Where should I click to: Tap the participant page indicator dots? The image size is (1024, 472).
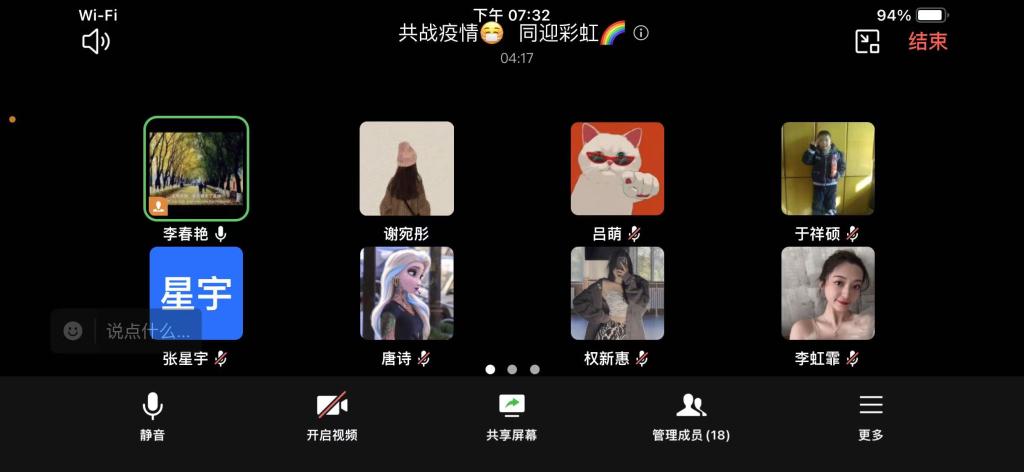512,369
